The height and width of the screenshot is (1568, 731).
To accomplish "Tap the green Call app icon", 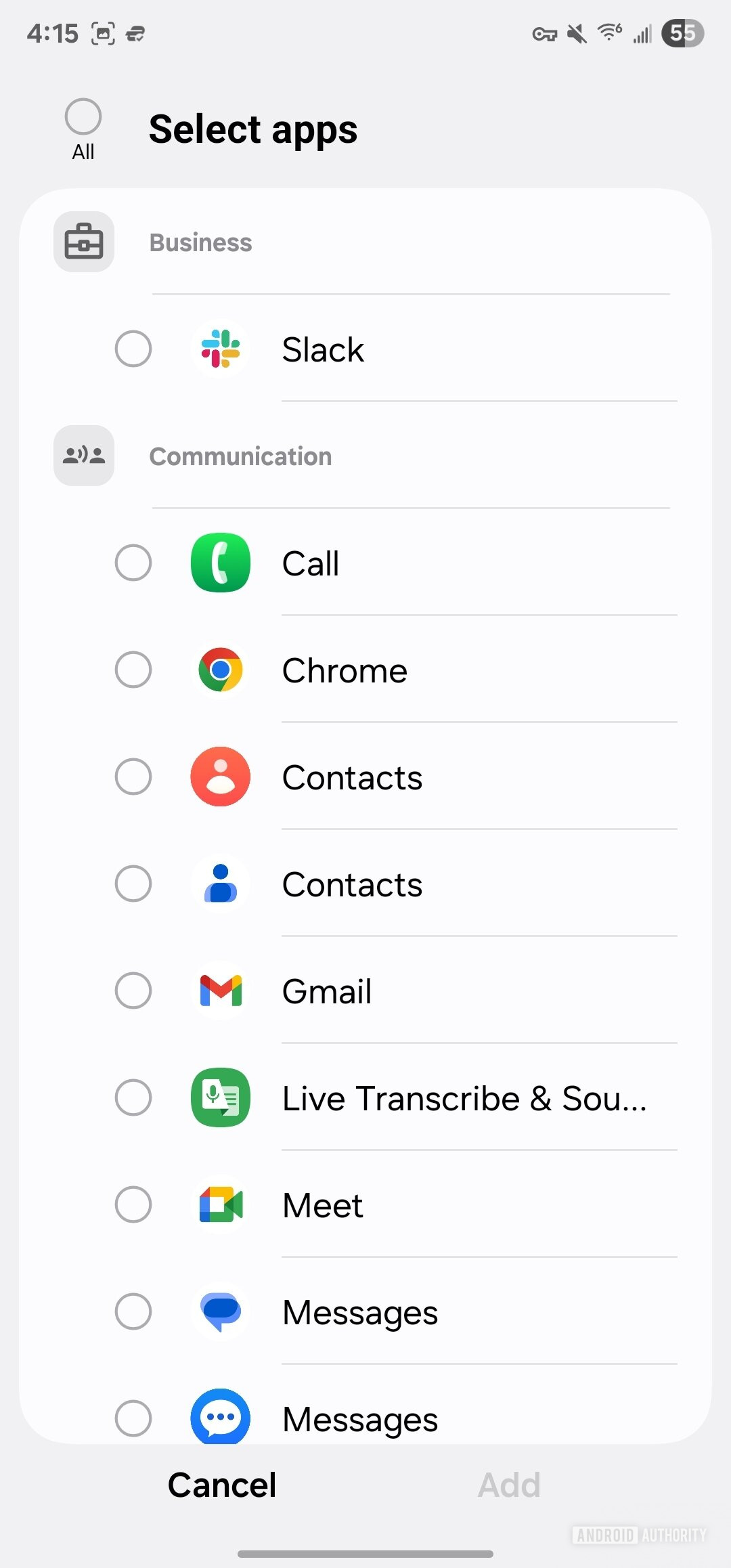I will pyautogui.click(x=220, y=563).
